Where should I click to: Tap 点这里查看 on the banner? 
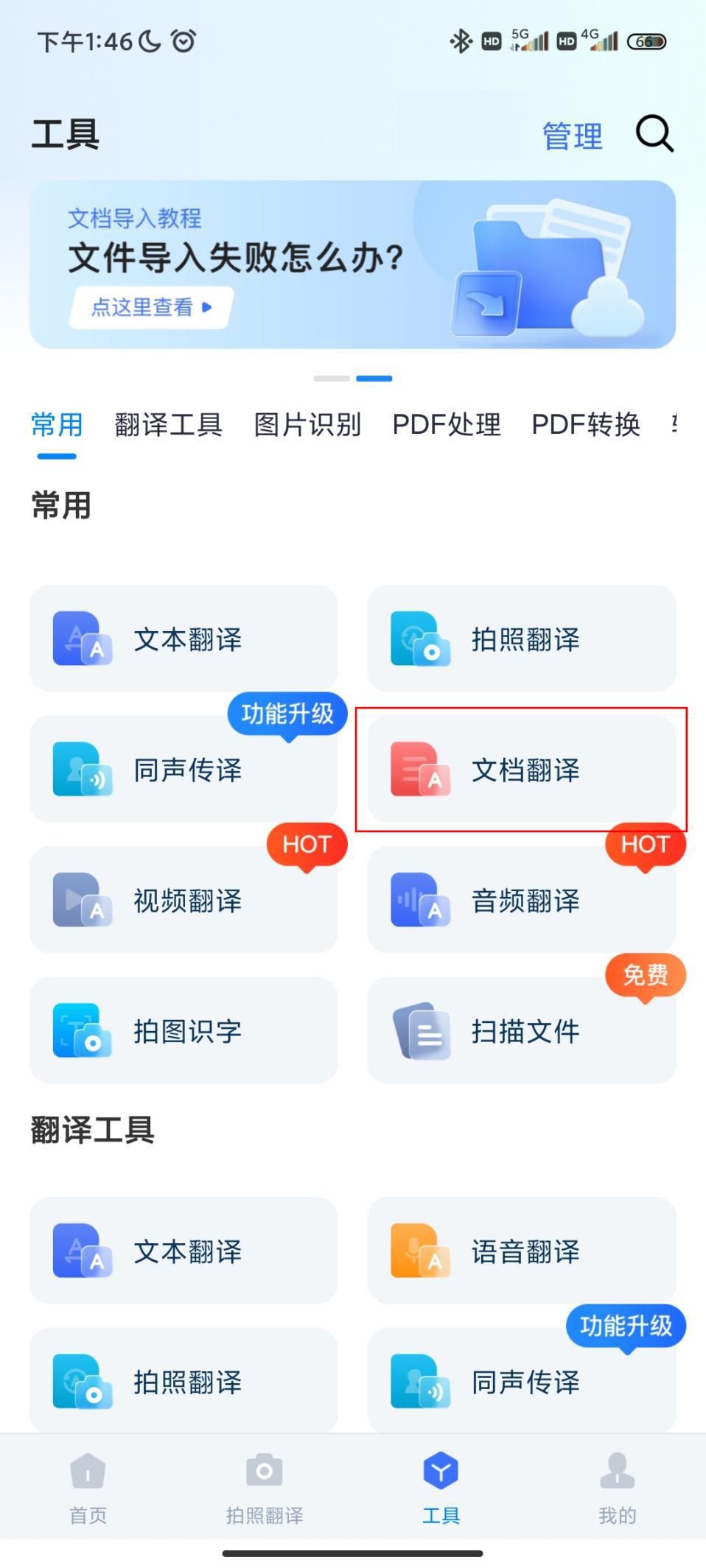pos(151,307)
